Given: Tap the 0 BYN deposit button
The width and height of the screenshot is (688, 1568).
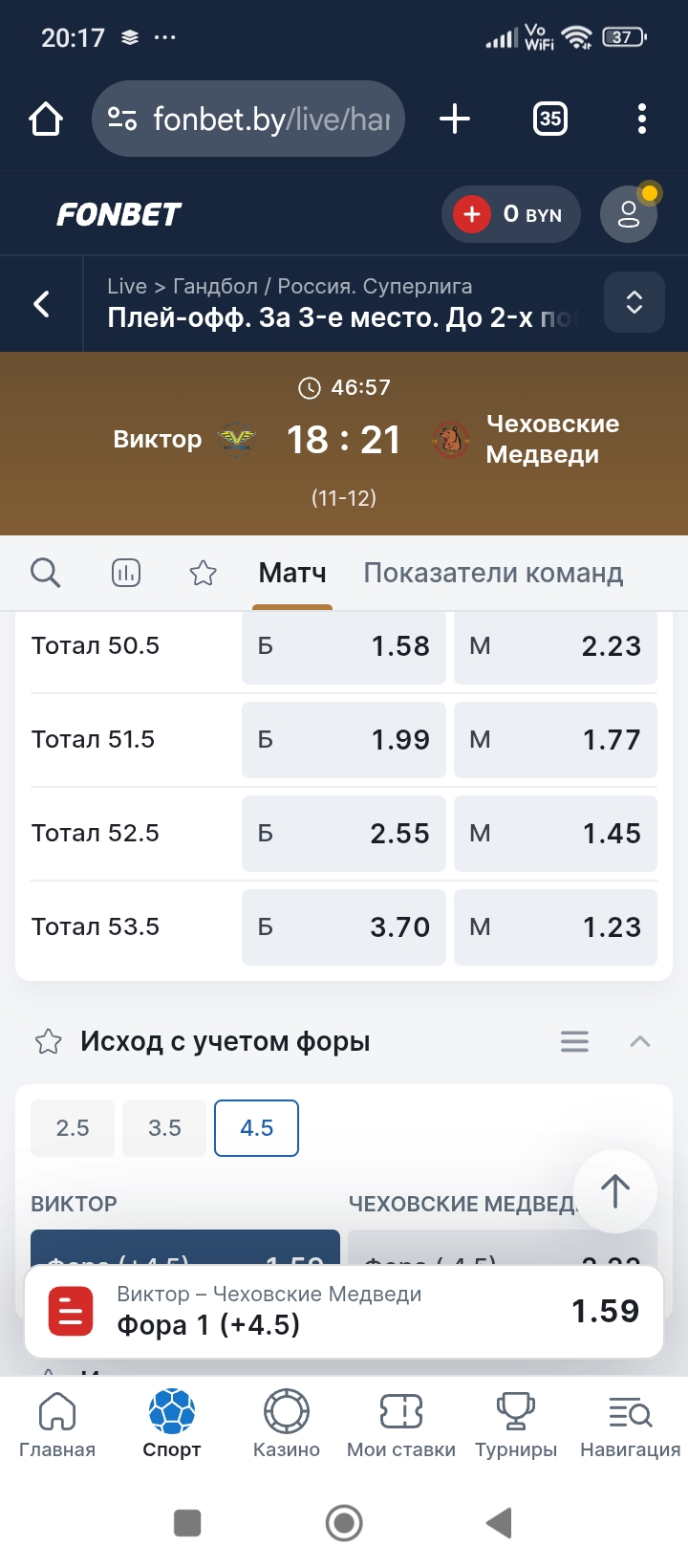Looking at the screenshot, I should click(511, 214).
